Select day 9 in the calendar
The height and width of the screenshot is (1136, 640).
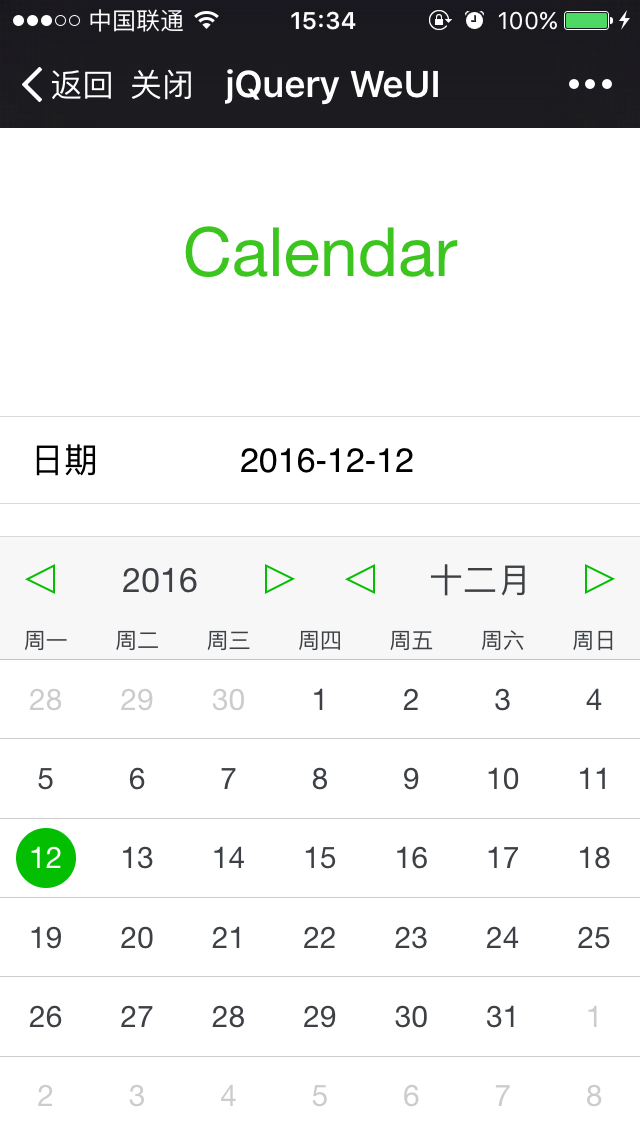pos(411,779)
